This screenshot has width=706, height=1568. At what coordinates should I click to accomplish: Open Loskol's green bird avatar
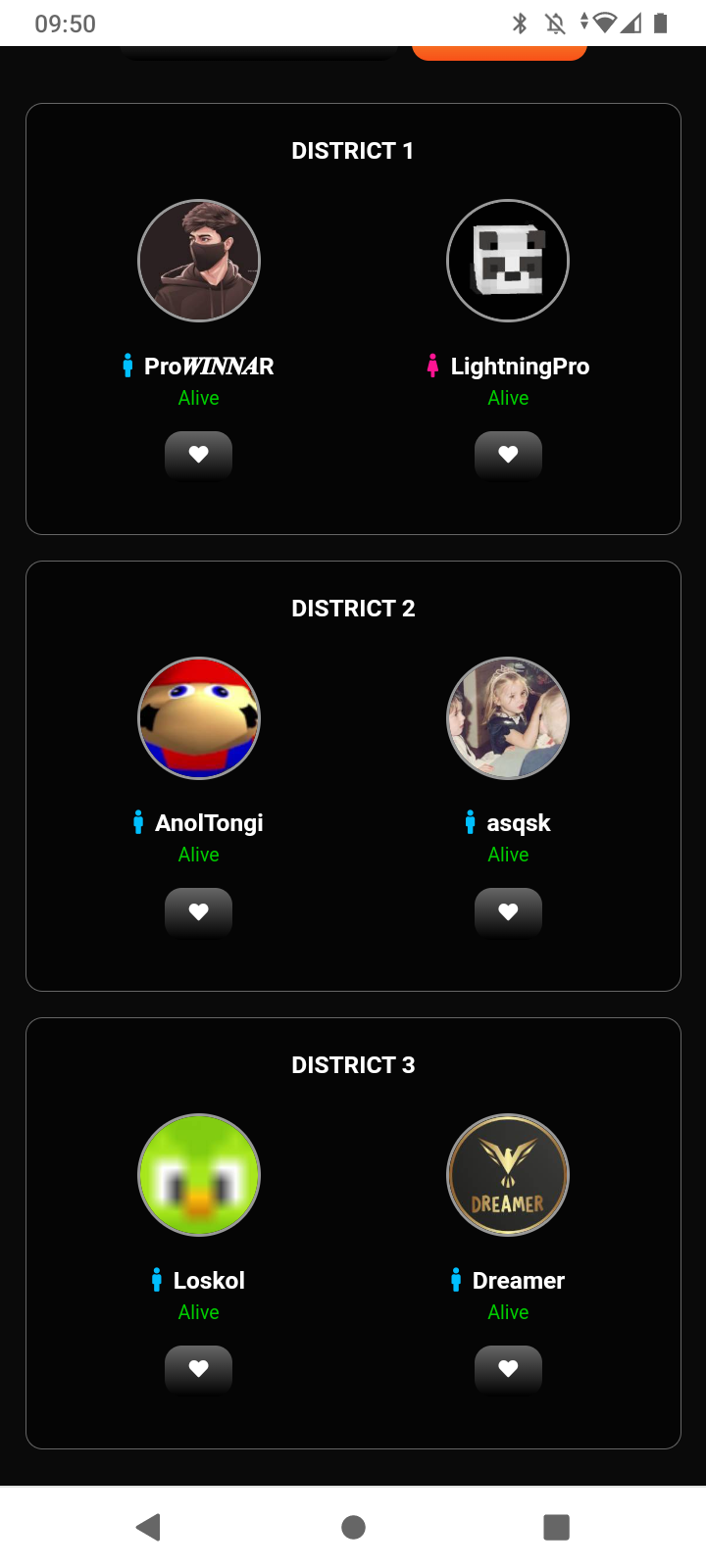point(199,1175)
